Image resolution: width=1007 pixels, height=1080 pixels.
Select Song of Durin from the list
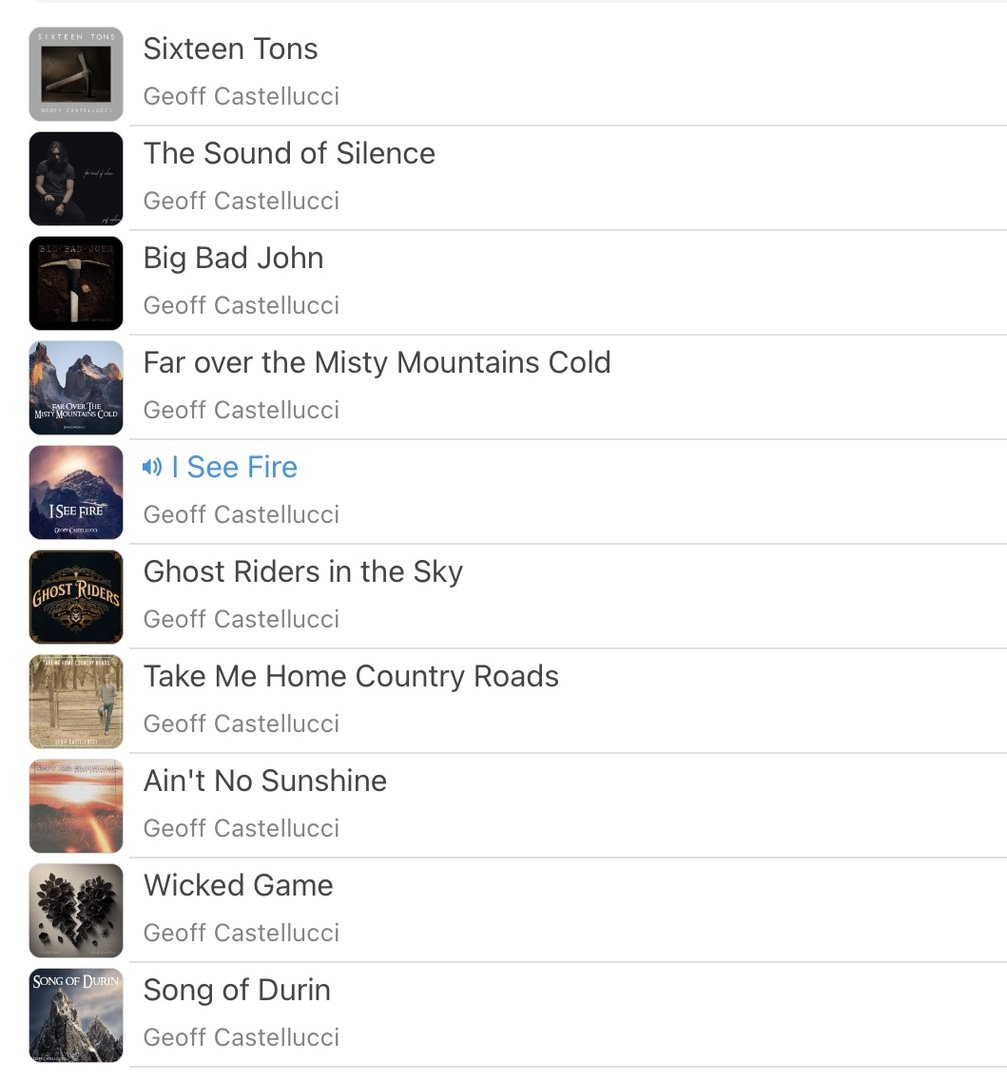(x=237, y=991)
